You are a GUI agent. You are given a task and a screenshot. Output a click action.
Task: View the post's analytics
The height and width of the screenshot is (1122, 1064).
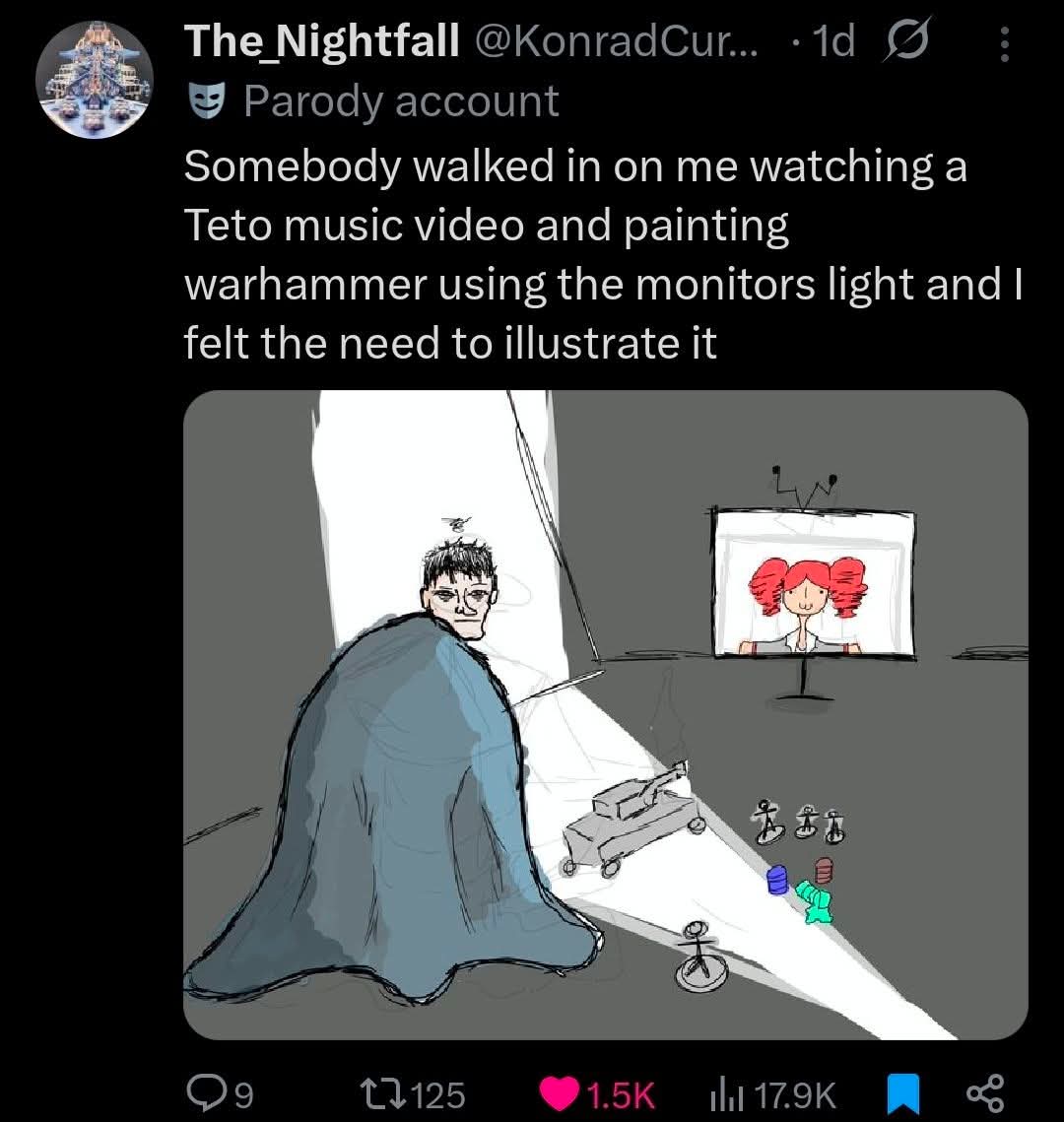point(771,1093)
